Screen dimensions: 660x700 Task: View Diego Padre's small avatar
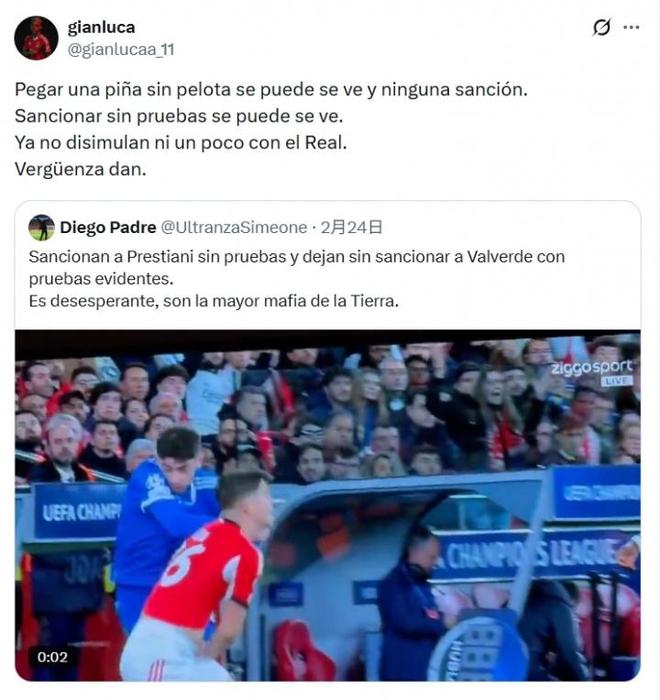point(42,227)
